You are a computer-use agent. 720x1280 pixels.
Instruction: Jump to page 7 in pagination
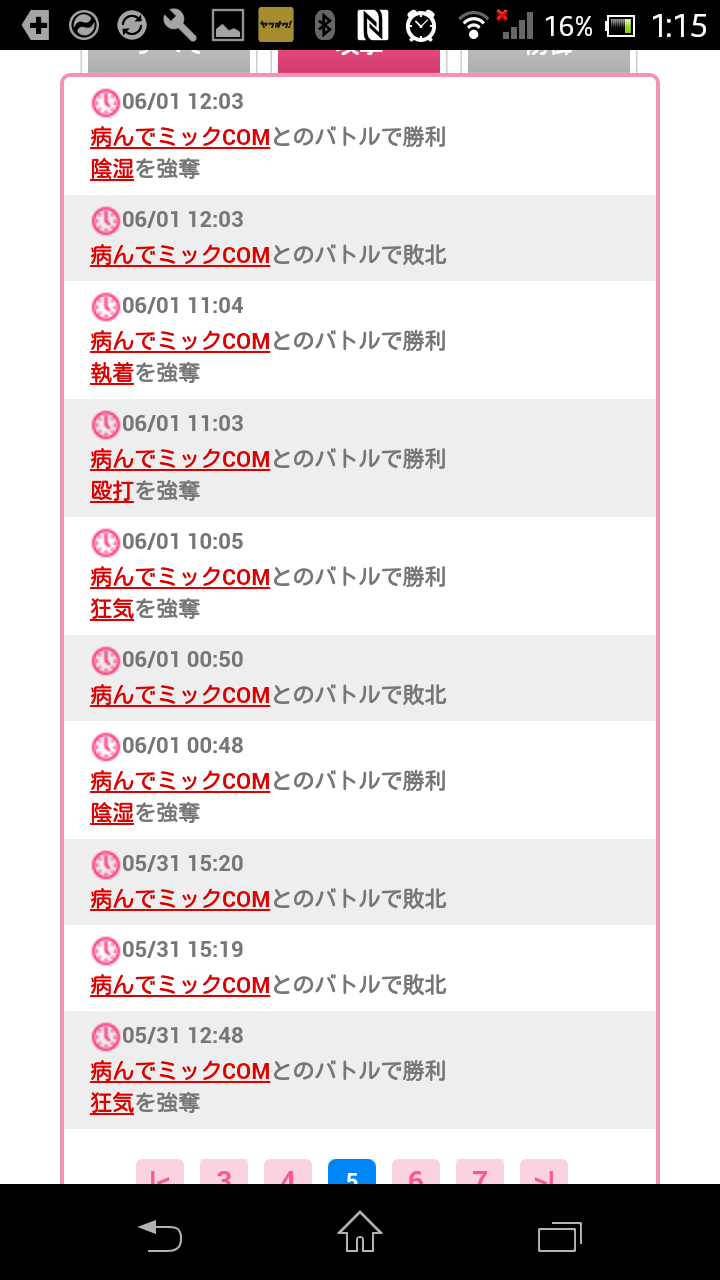pyautogui.click(x=480, y=1174)
